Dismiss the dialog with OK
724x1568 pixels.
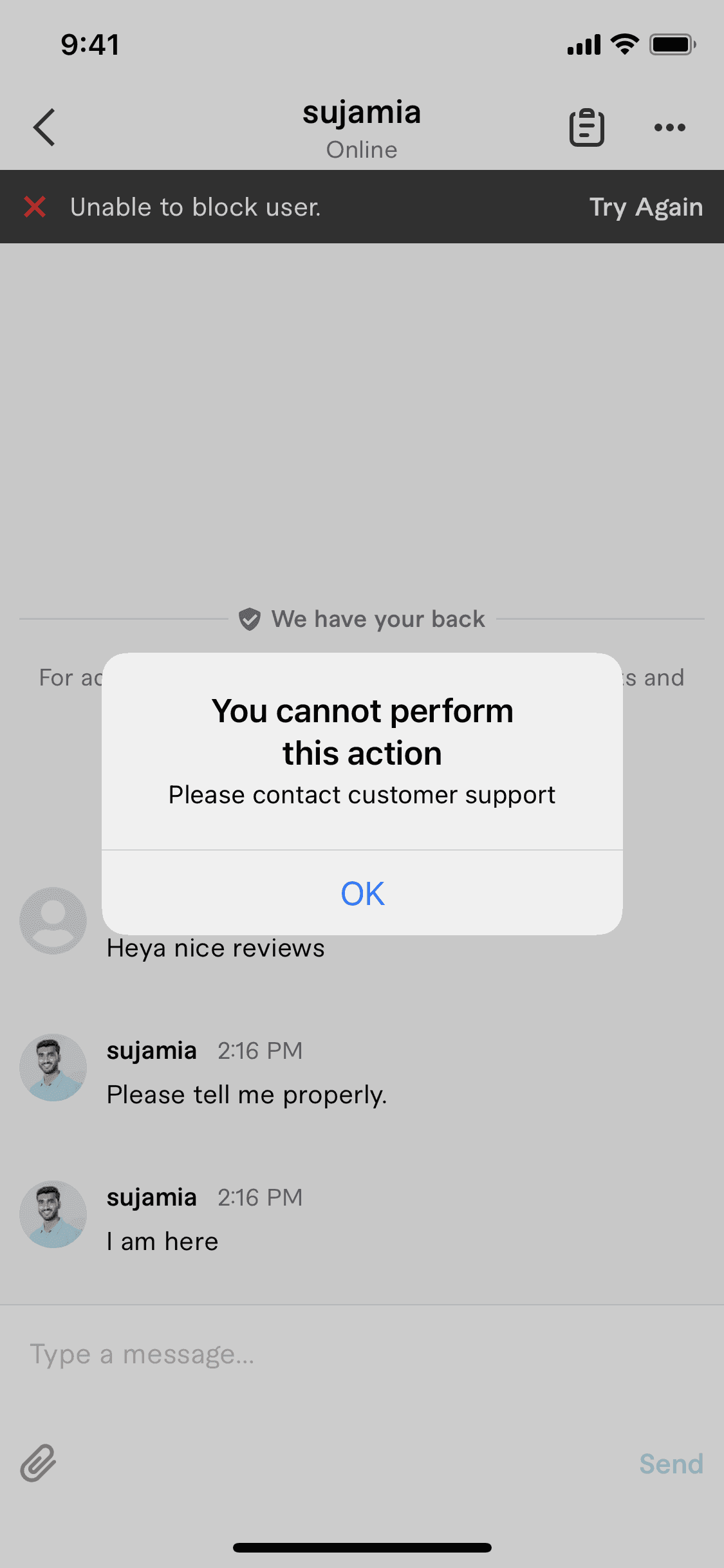pyautogui.click(x=362, y=893)
